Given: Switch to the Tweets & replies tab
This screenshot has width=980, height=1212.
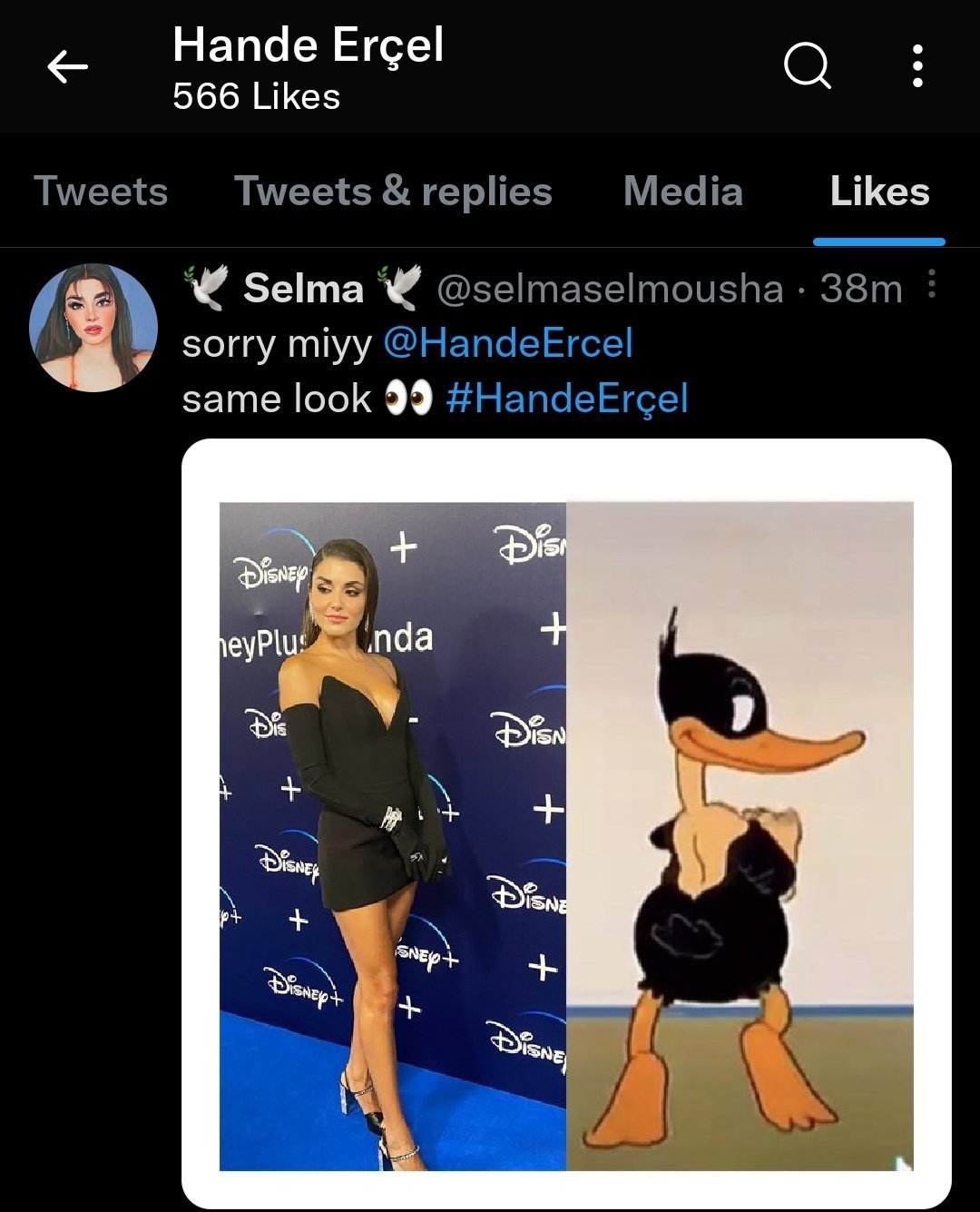Looking at the screenshot, I should pos(393,192).
